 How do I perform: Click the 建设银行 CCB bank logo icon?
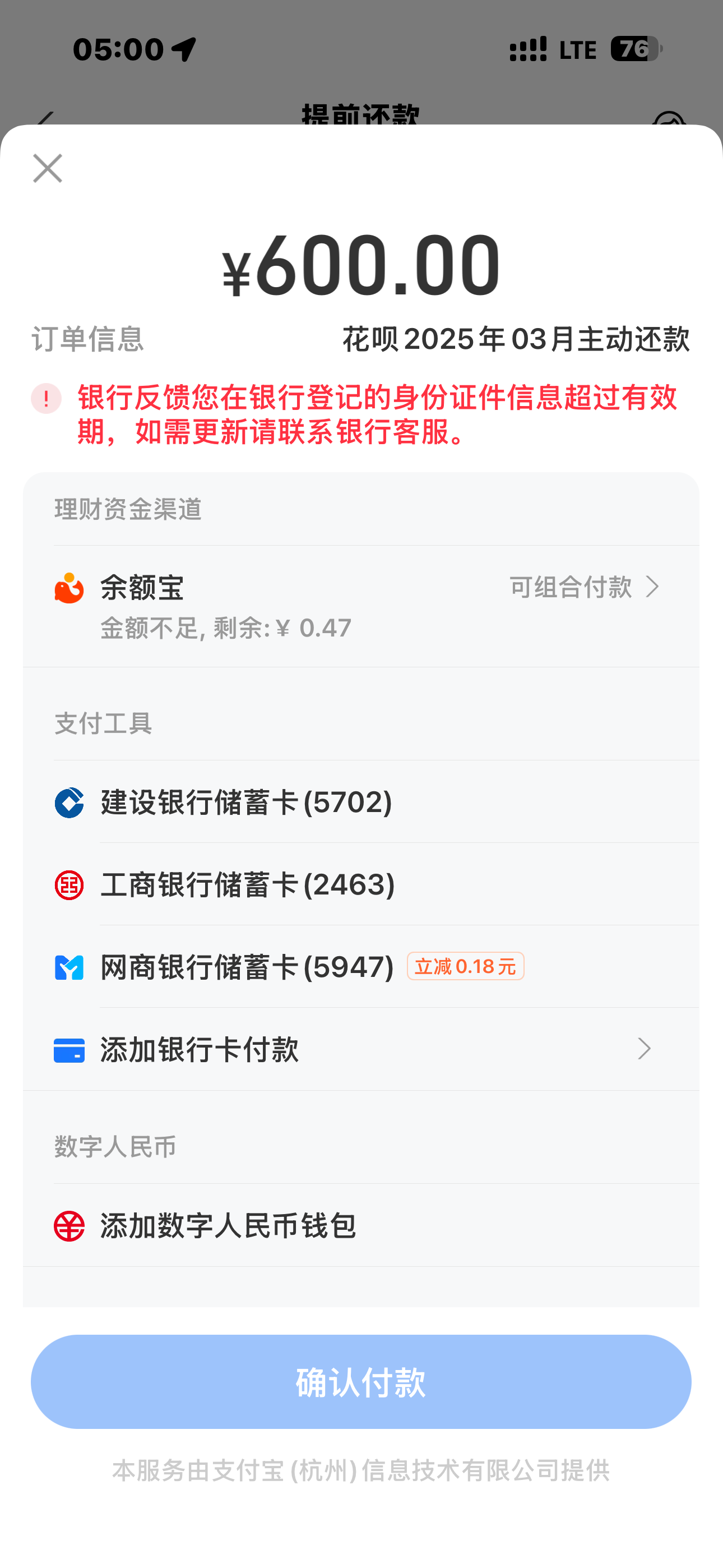(69, 804)
